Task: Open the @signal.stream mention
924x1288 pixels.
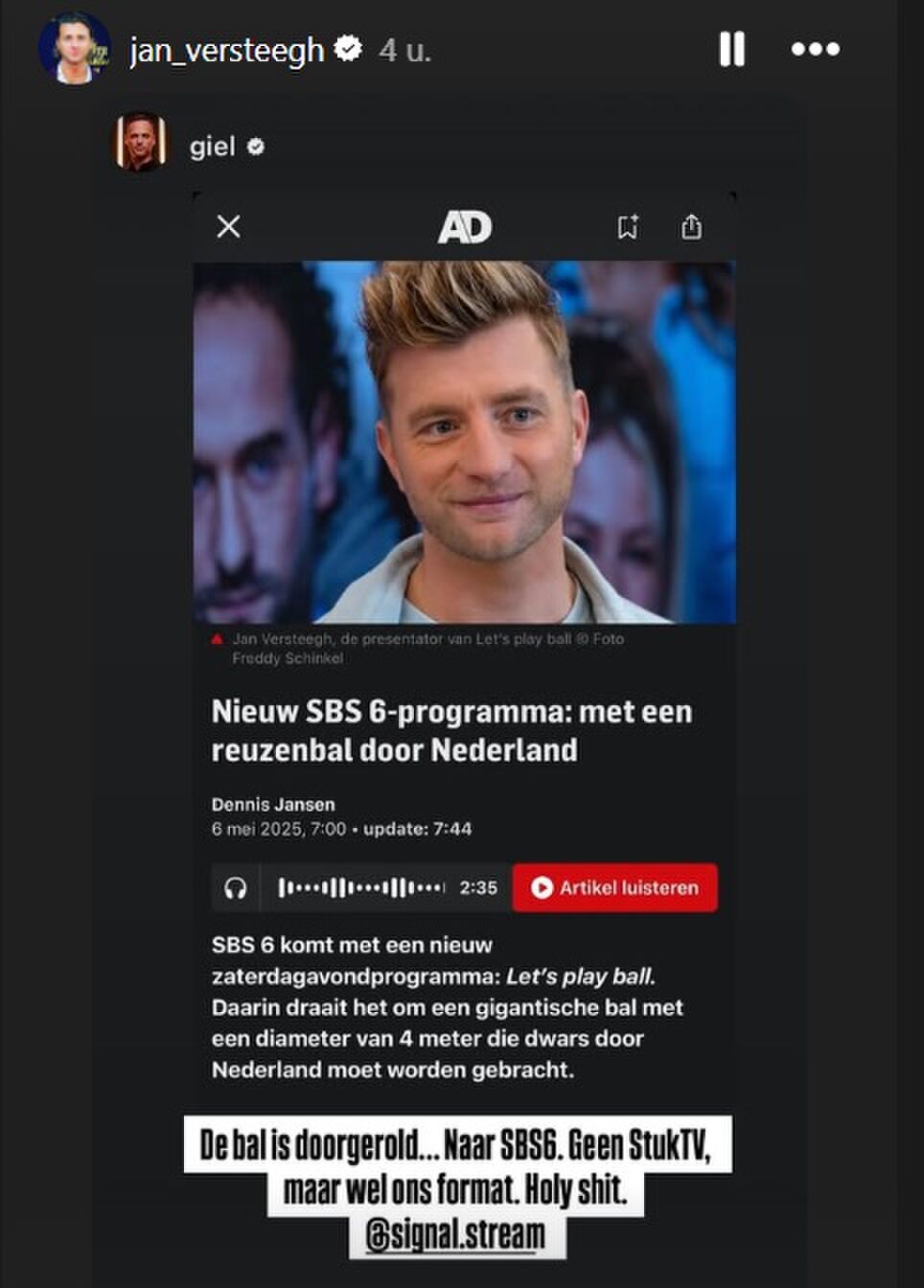Action: click(455, 1235)
